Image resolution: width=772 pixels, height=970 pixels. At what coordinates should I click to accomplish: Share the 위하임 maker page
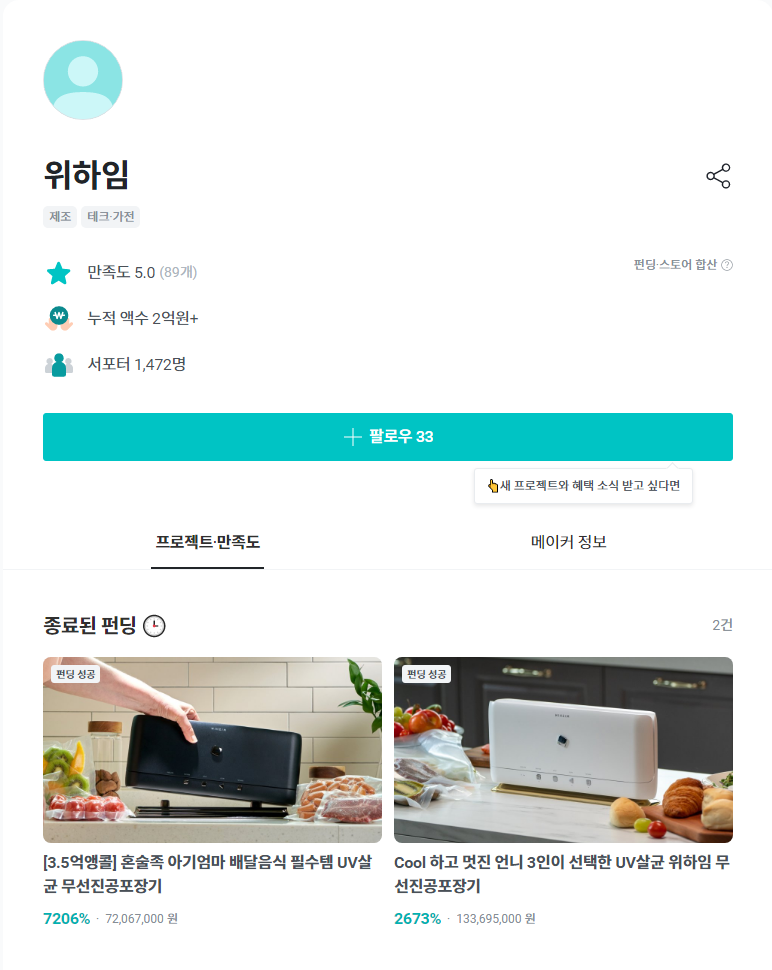tap(718, 177)
